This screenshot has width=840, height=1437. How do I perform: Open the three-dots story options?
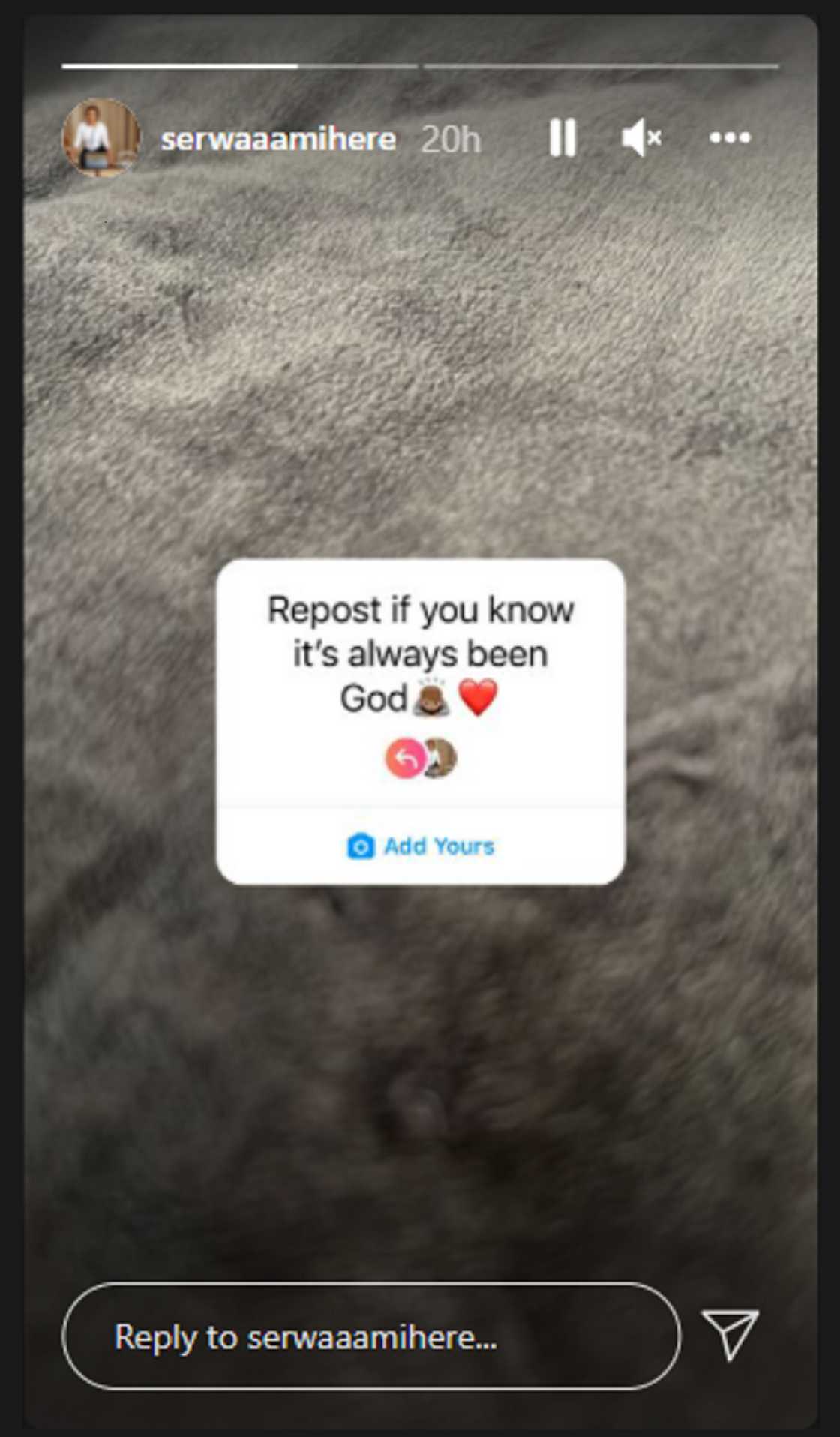[728, 137]
